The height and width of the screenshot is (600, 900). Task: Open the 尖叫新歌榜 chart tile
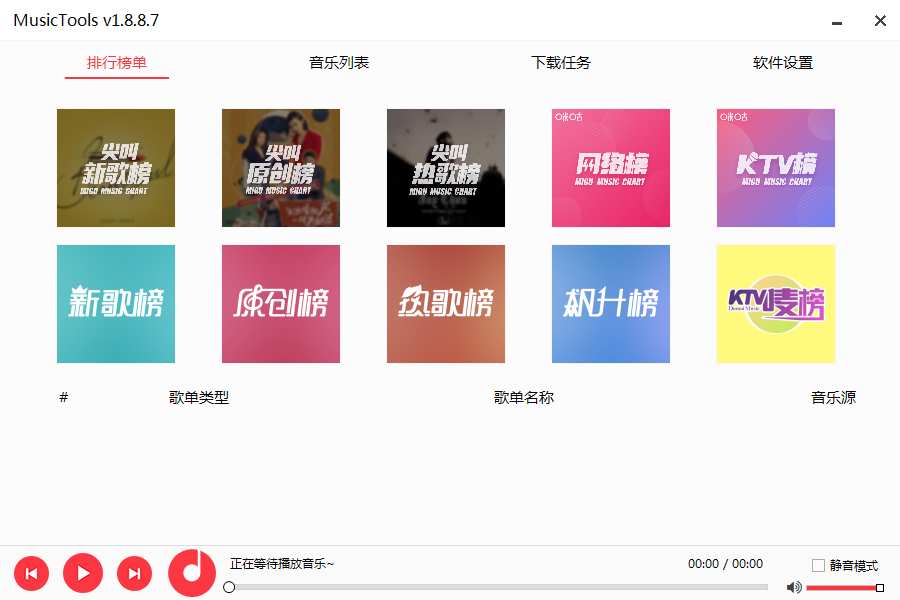pos(116,168)
